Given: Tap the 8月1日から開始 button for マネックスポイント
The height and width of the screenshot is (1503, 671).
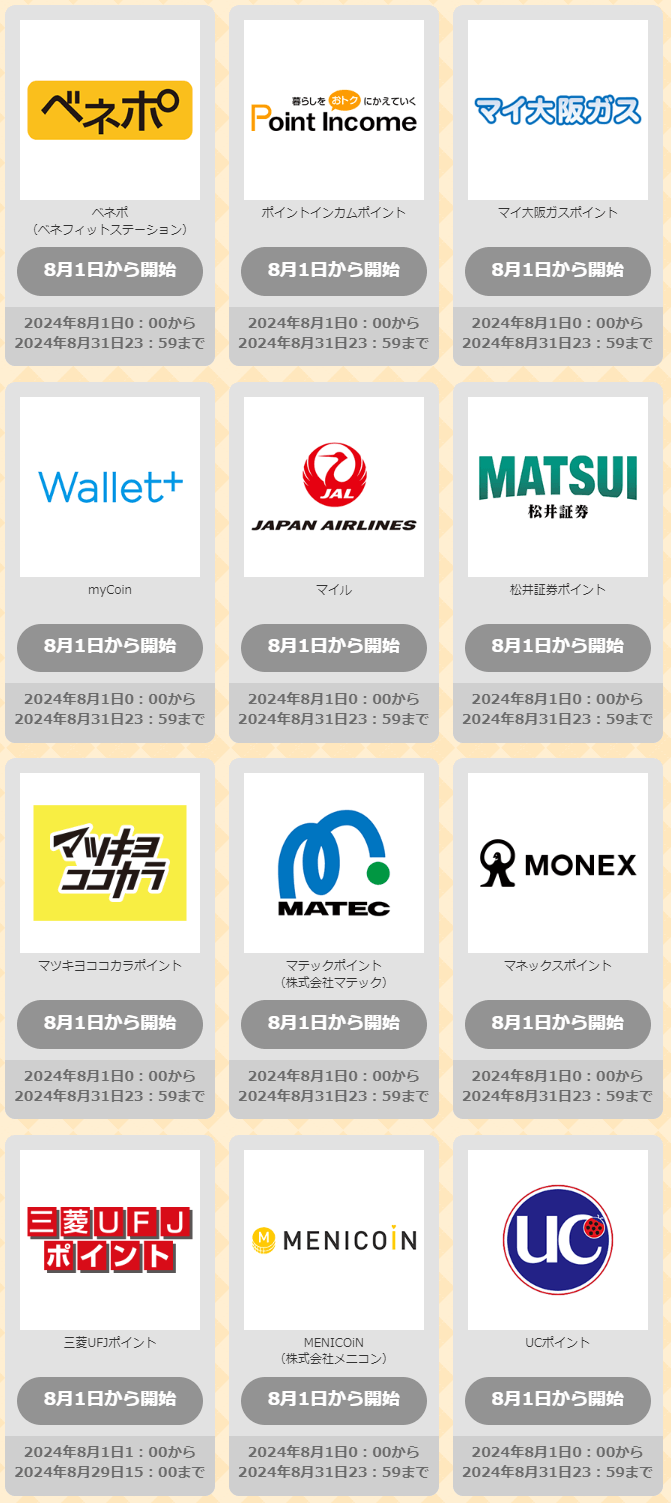Looking at the screenshot, I should [558, 1023].
